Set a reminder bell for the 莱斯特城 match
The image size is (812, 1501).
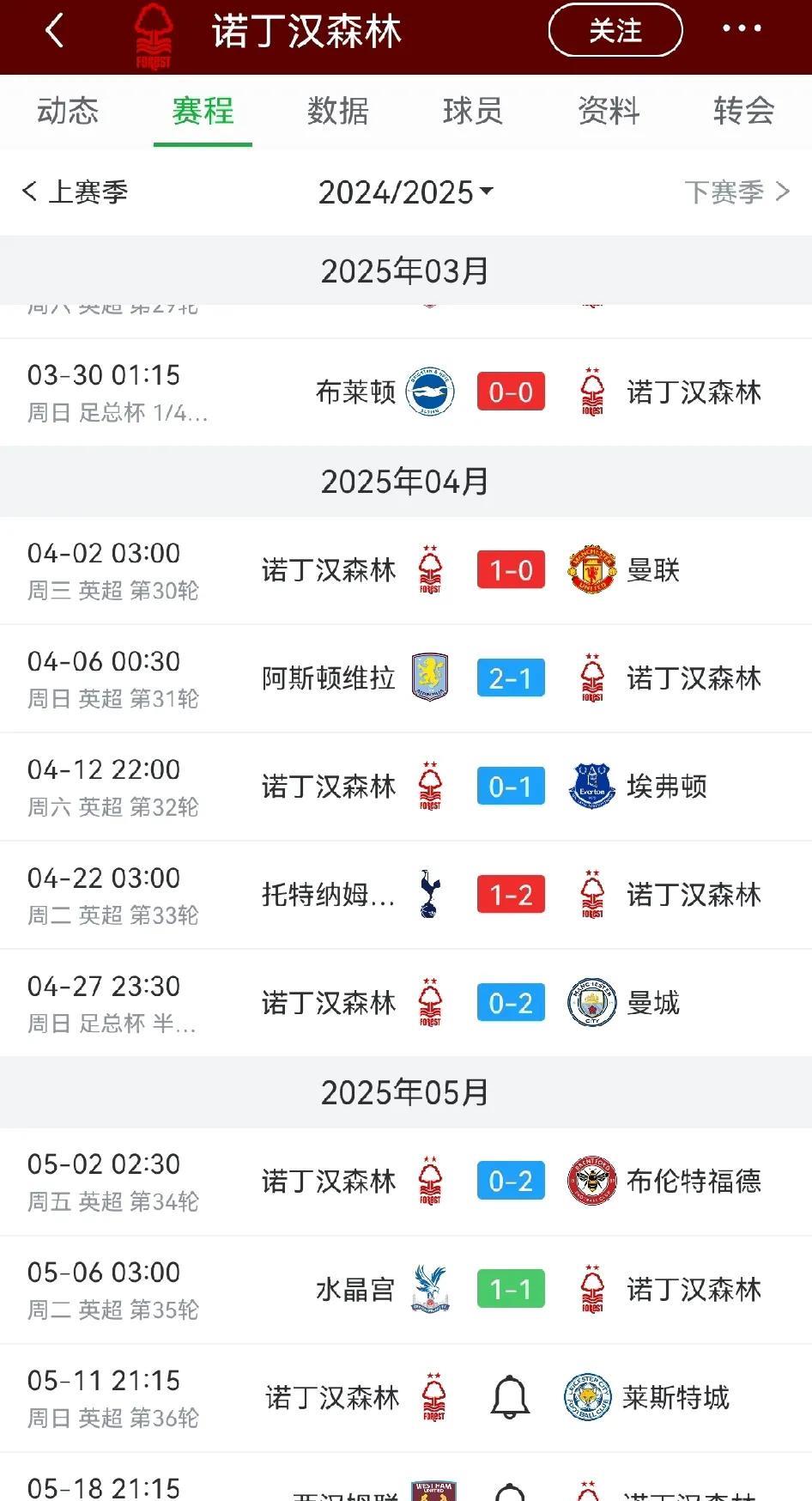click(x=510, y=1398)
